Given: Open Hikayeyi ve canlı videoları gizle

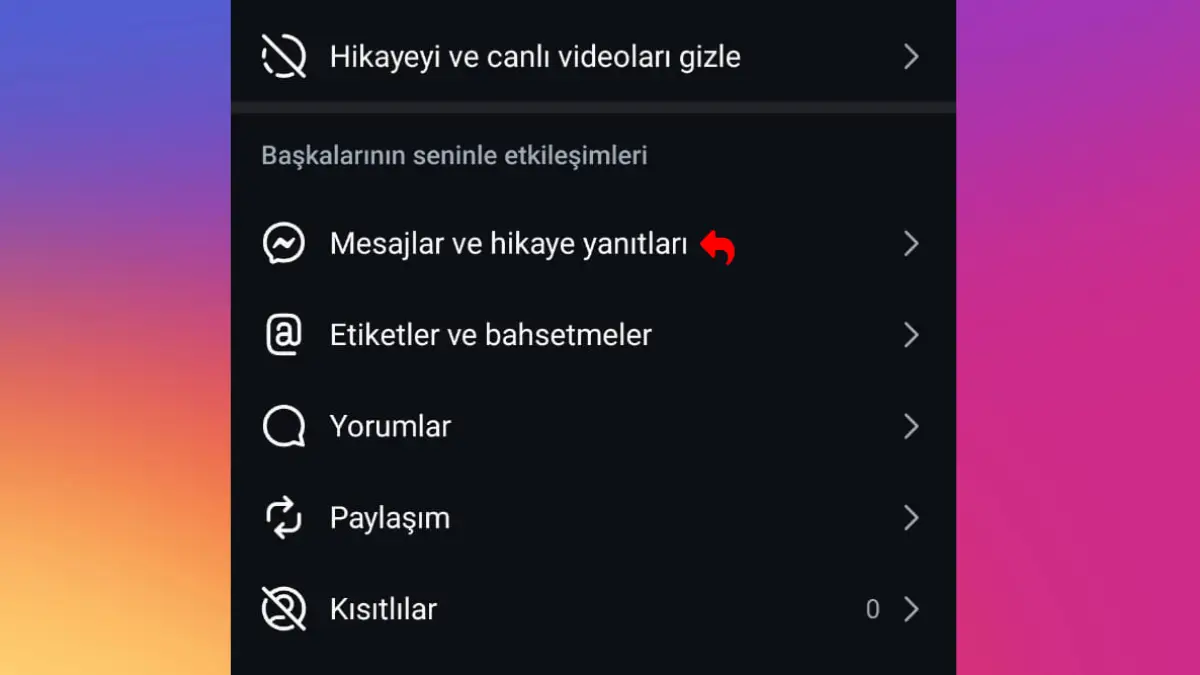Looking at the screenshot, I should (x=535, y=56).
